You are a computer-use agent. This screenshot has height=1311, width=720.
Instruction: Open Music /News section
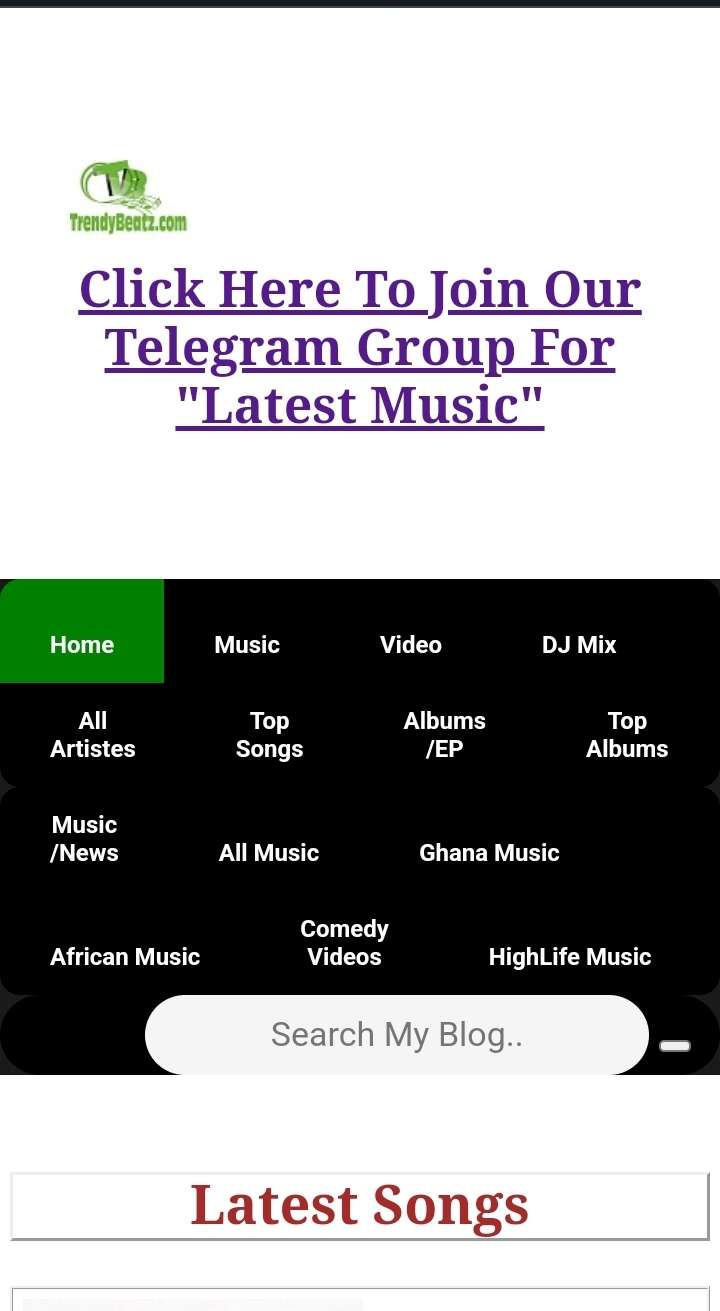85,839
